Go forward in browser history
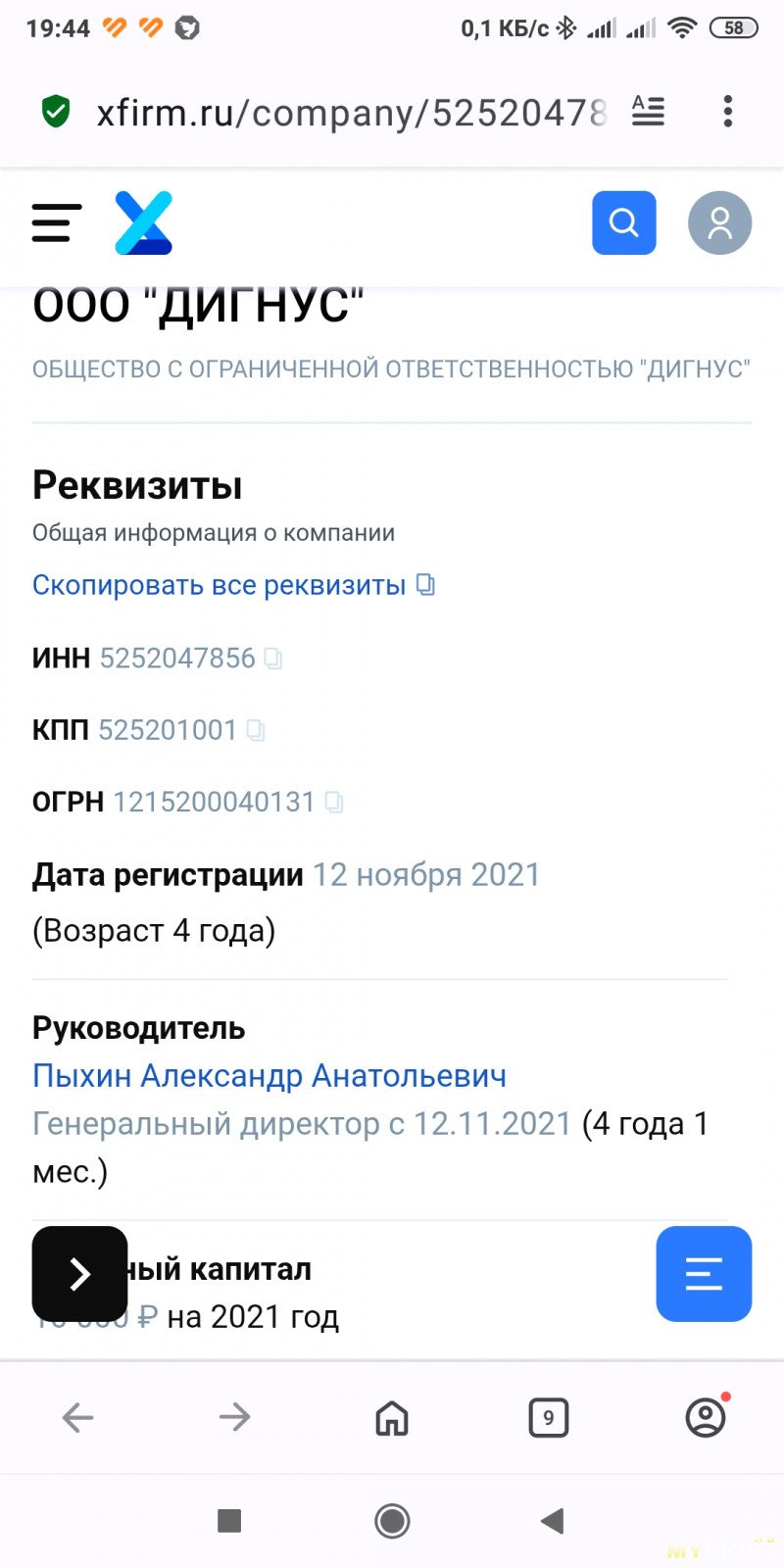 click(234, 1417)
